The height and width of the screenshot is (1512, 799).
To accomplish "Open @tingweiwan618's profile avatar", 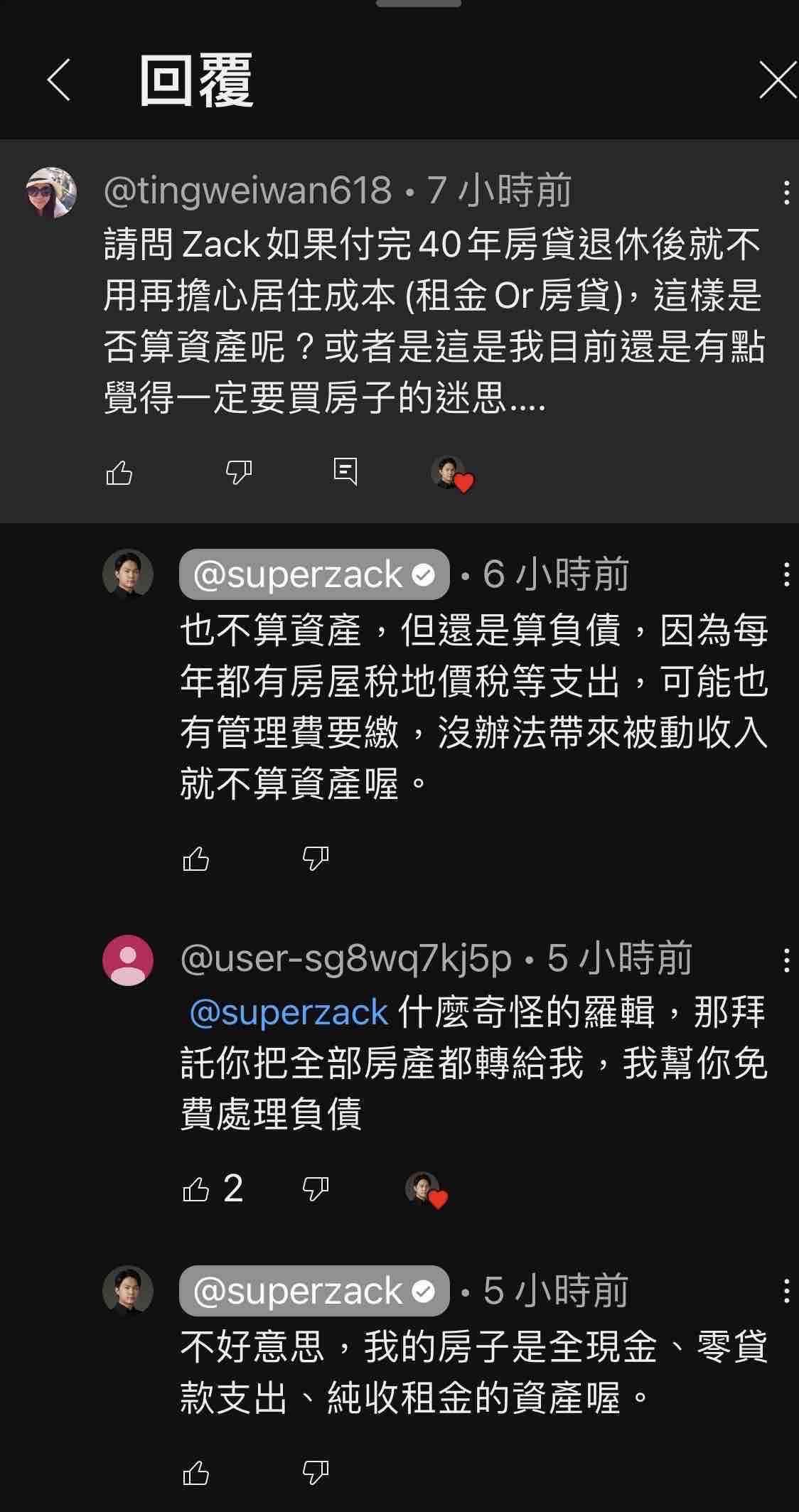I will [51, 192].
